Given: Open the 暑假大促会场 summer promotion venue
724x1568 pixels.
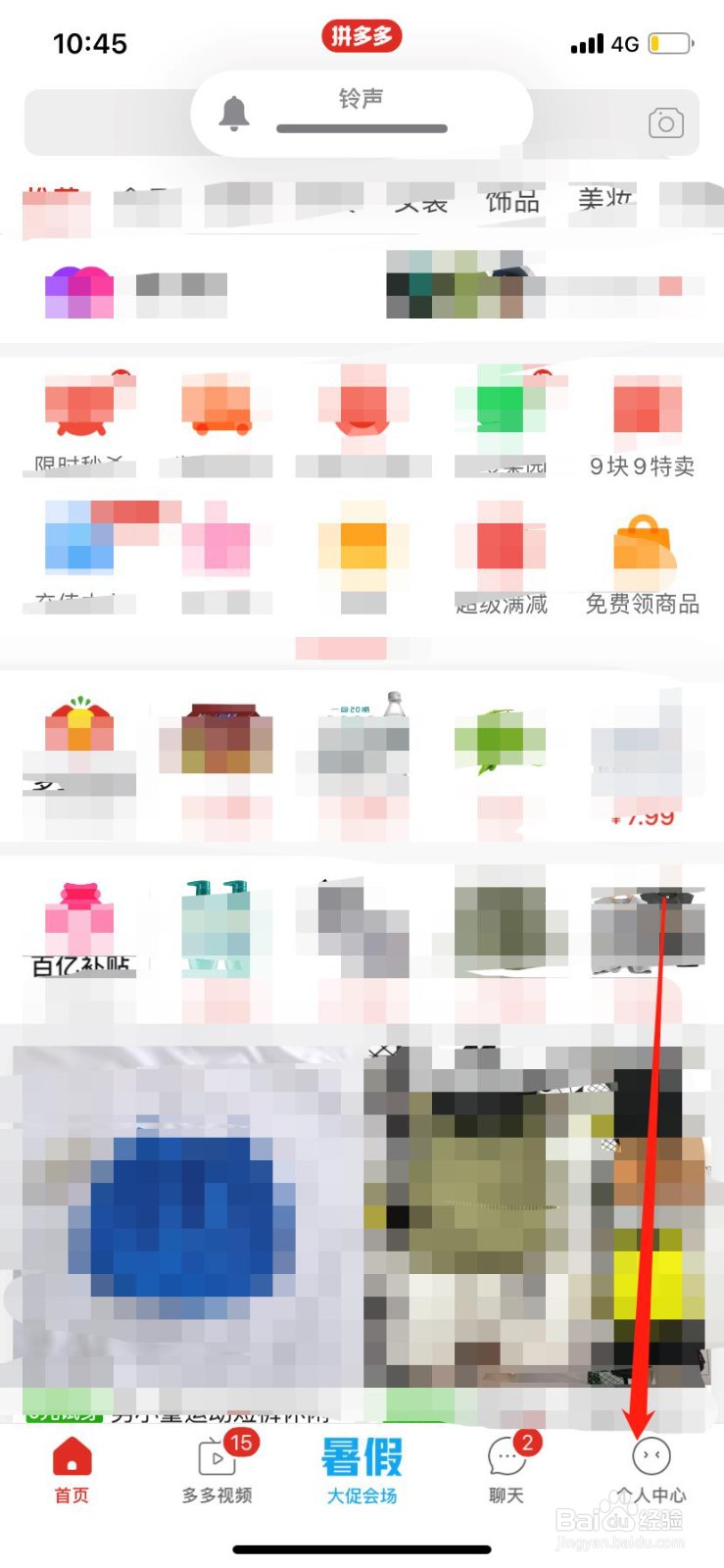Looking at the screenshot, I should point(362,1465).
